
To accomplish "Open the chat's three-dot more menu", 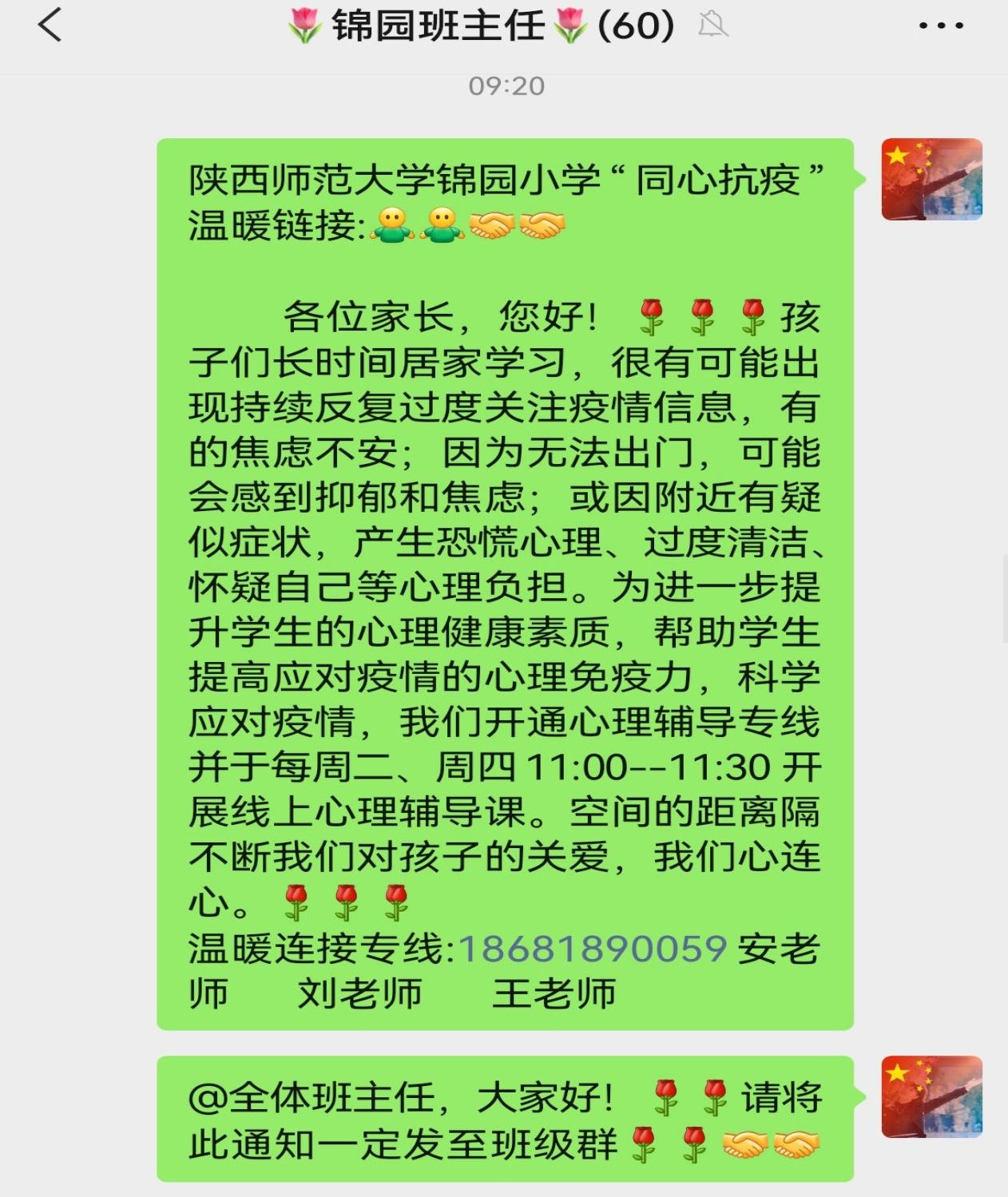I will [941, 26].
